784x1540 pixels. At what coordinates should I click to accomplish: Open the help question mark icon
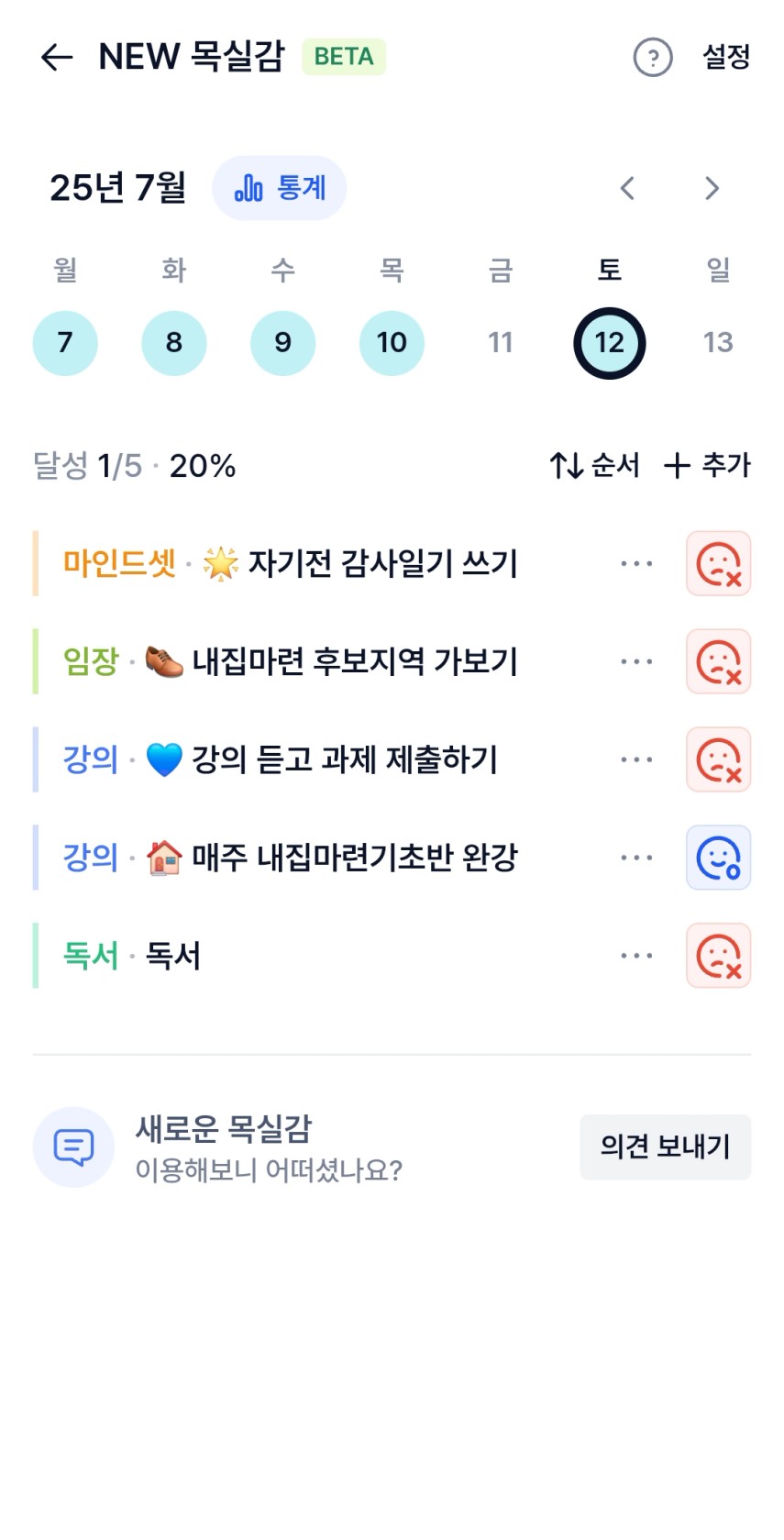653,57
